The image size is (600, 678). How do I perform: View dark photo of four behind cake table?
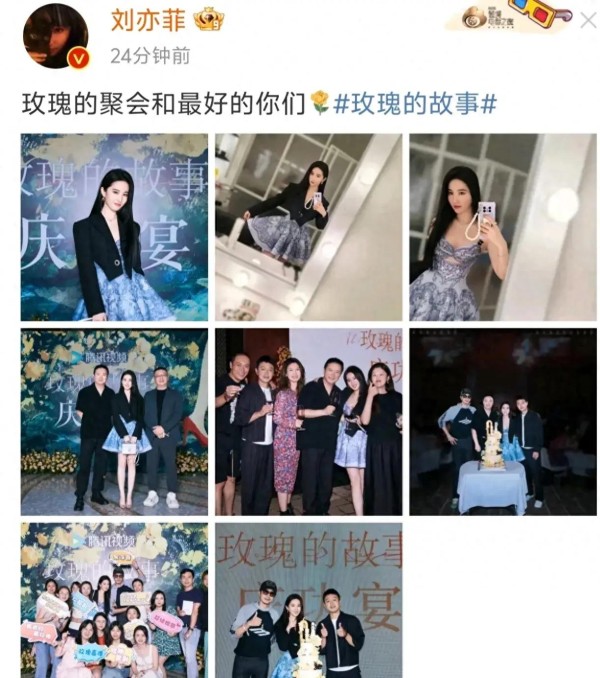[x=502, y=421]
